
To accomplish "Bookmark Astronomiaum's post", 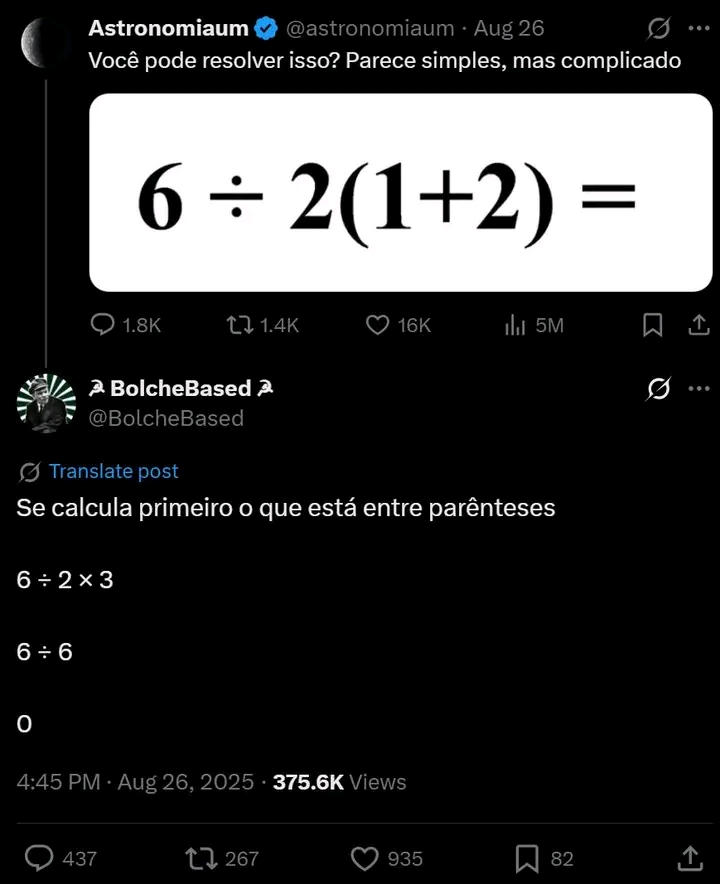I will [652, 325].
